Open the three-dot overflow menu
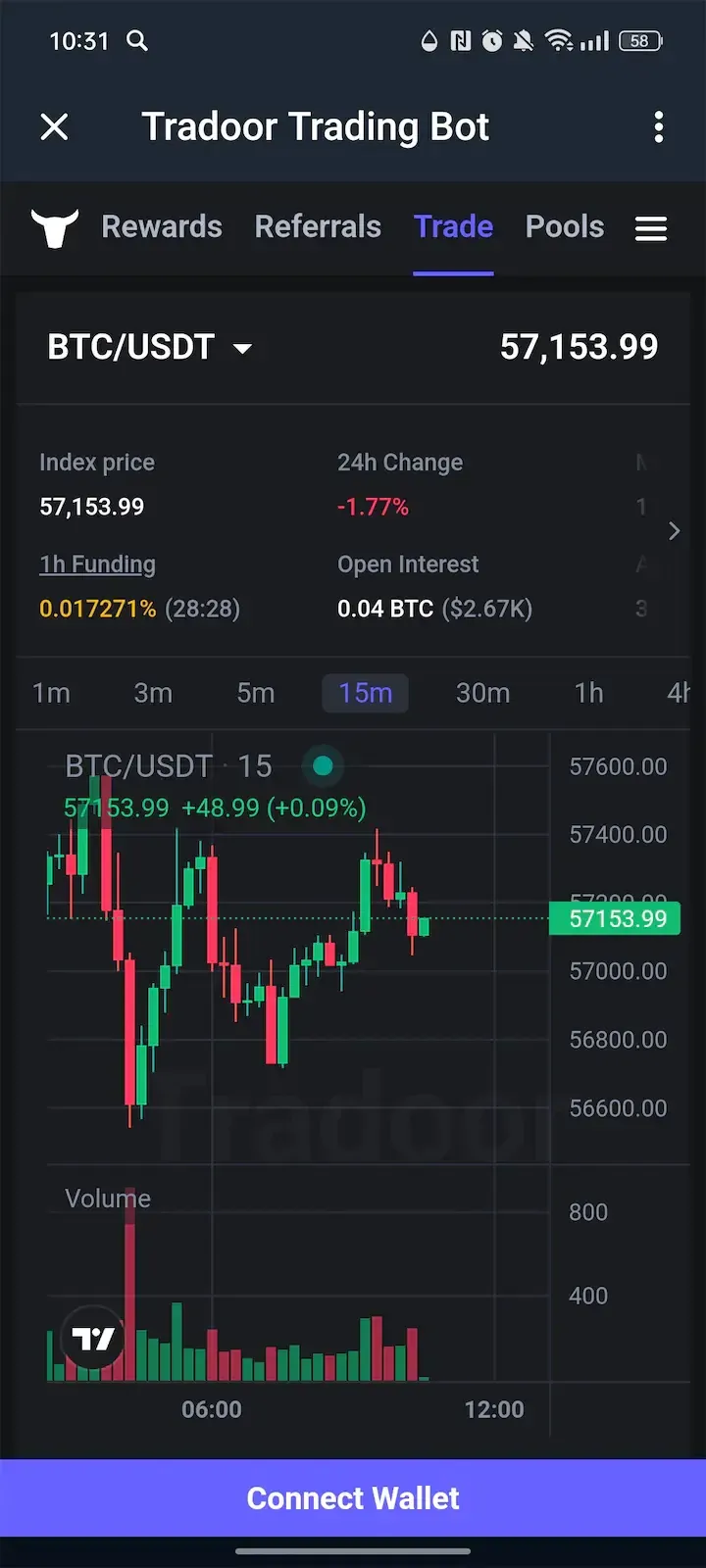The image size is (706, 1568). point(659,126)
